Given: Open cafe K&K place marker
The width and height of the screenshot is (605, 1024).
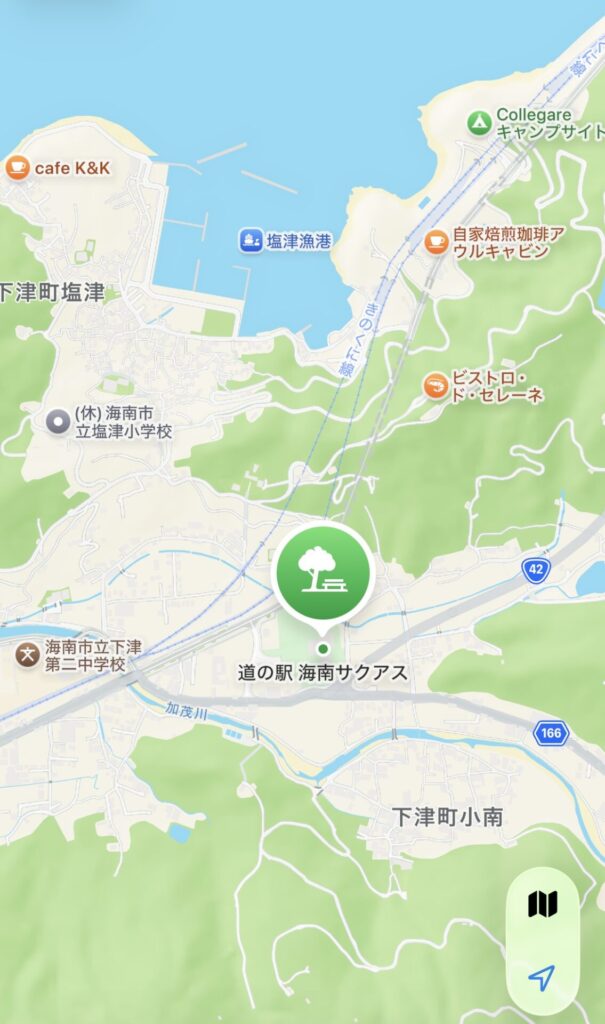Looking at the screenshot, I should click(x=18, y=167).
